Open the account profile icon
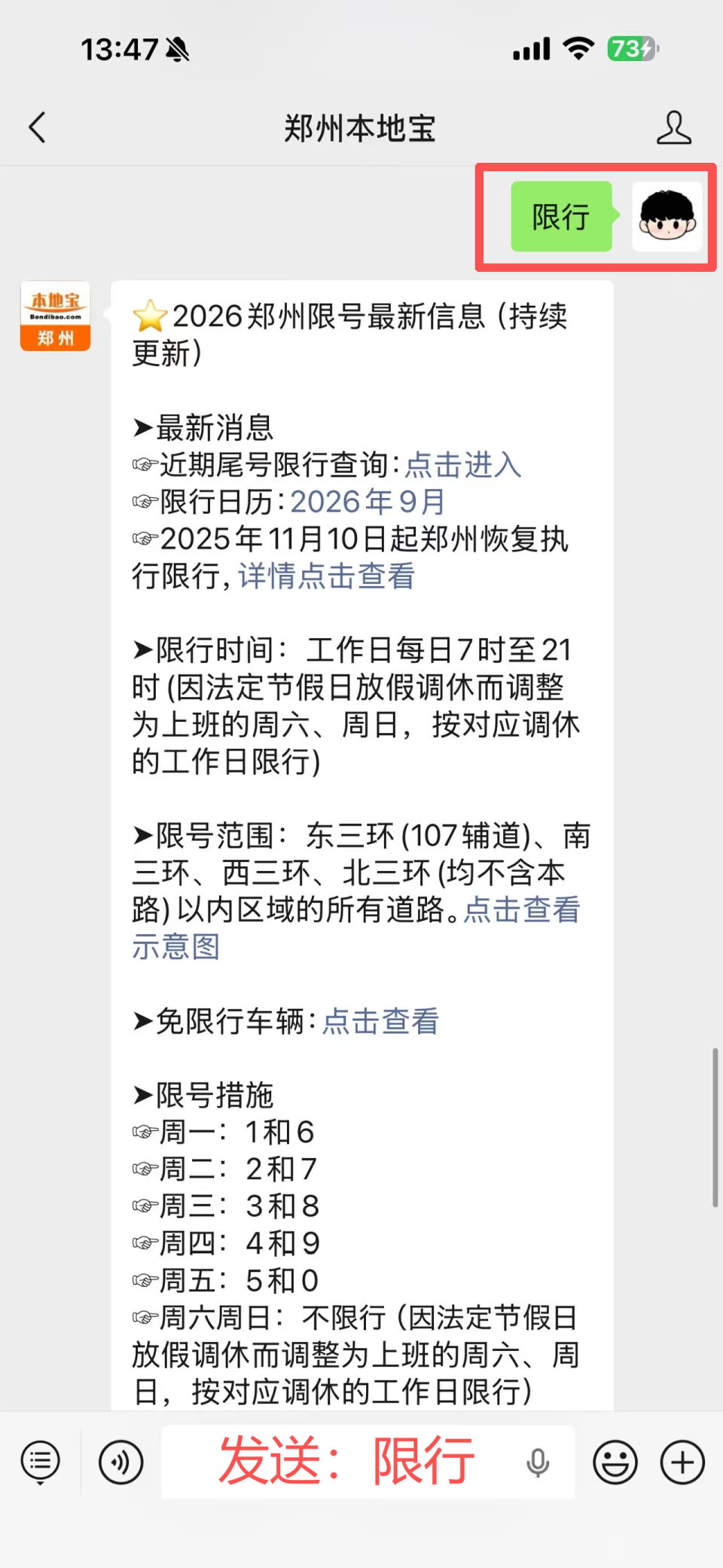 673,127
